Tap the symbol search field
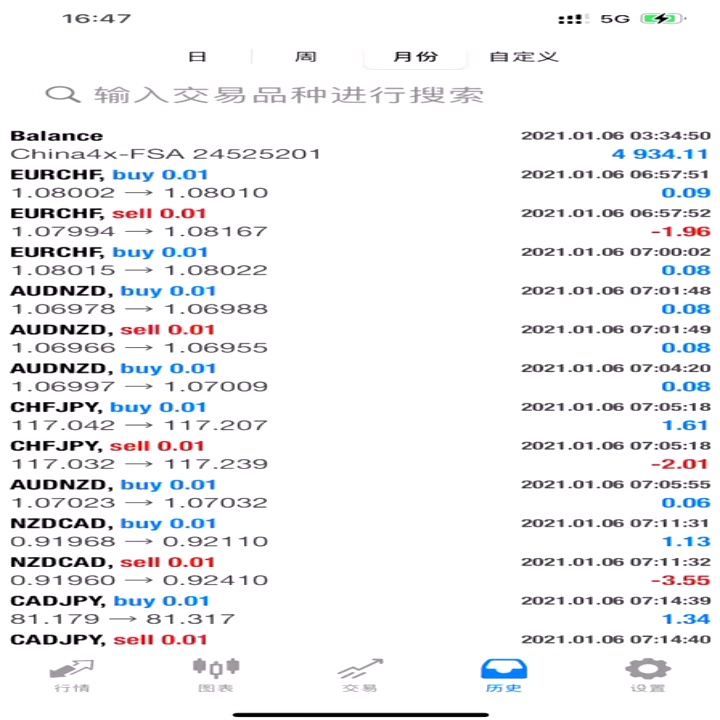 point(360,95)
